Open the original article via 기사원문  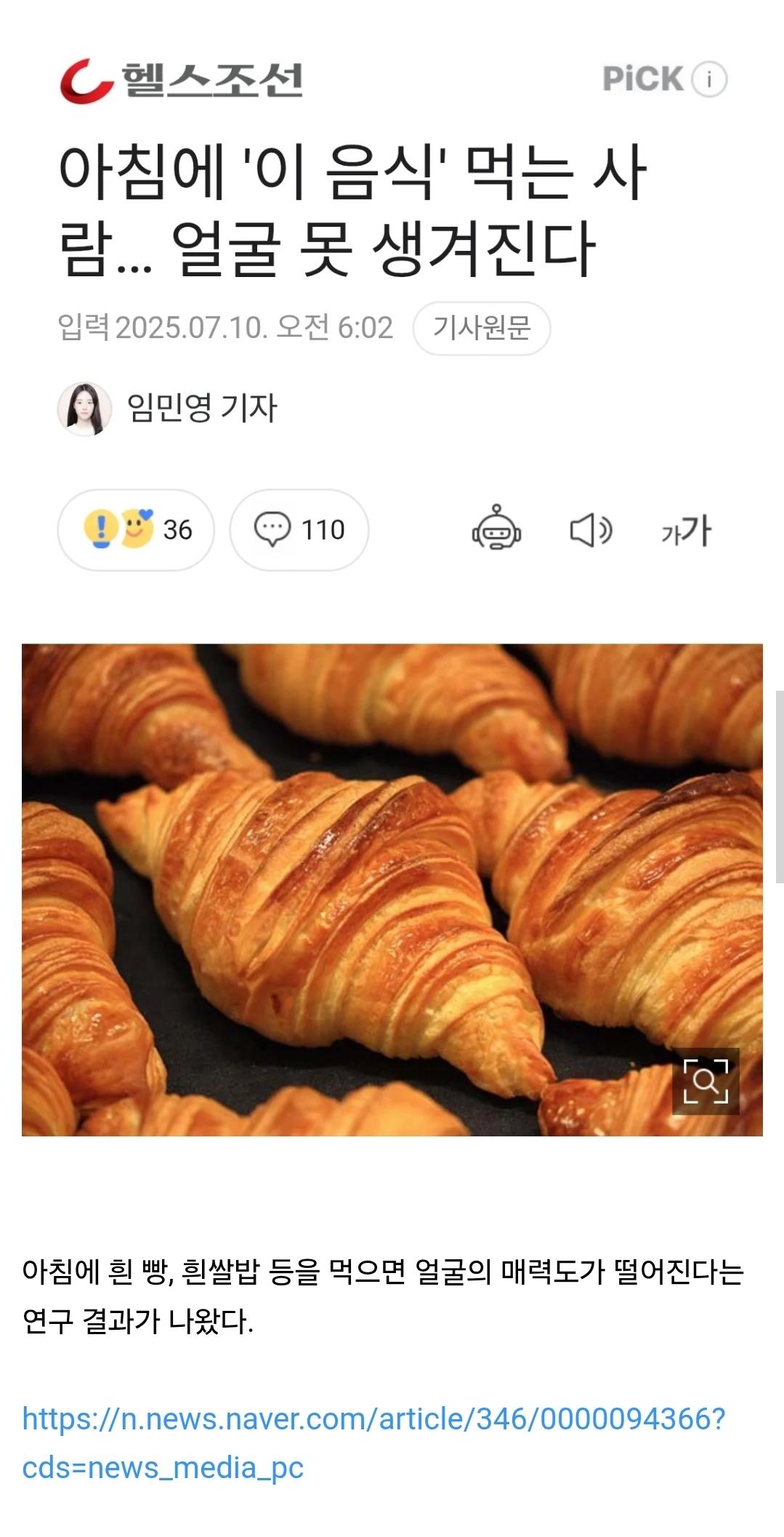tap(481, 328)
